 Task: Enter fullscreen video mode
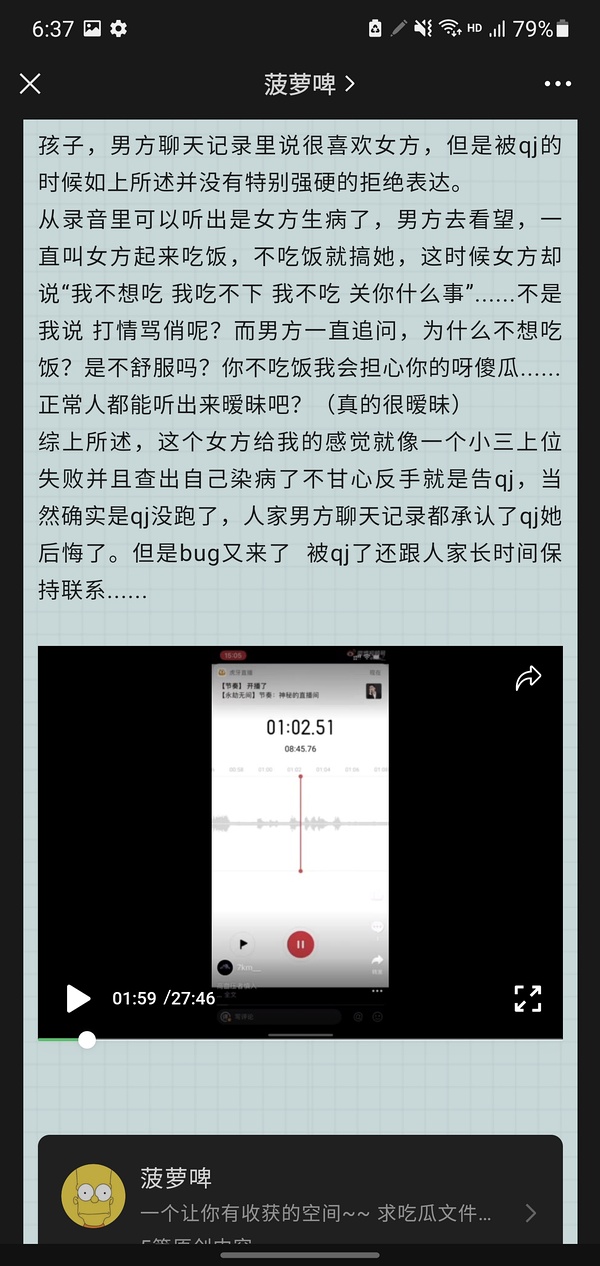[528, 998]
